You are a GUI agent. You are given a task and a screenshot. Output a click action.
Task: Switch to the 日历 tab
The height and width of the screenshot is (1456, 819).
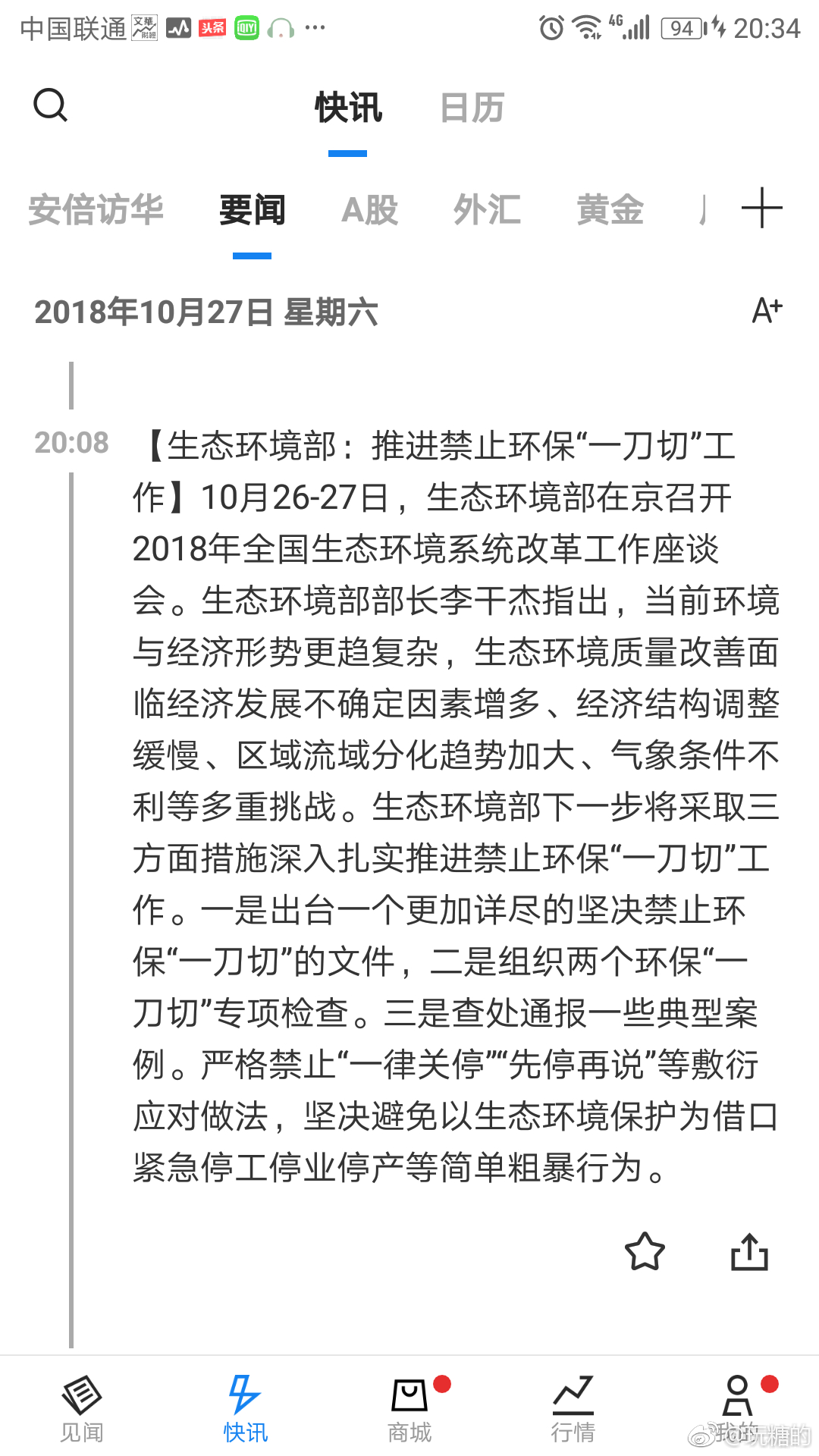[x=472, y=108]
